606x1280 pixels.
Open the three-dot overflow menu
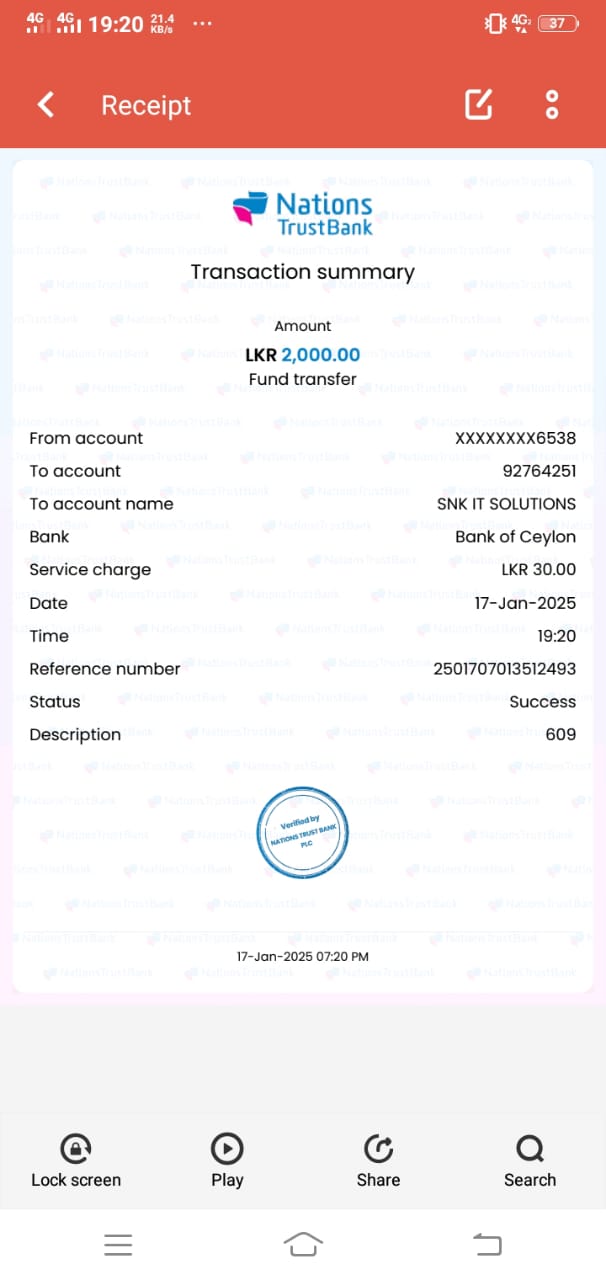(552, 105)
